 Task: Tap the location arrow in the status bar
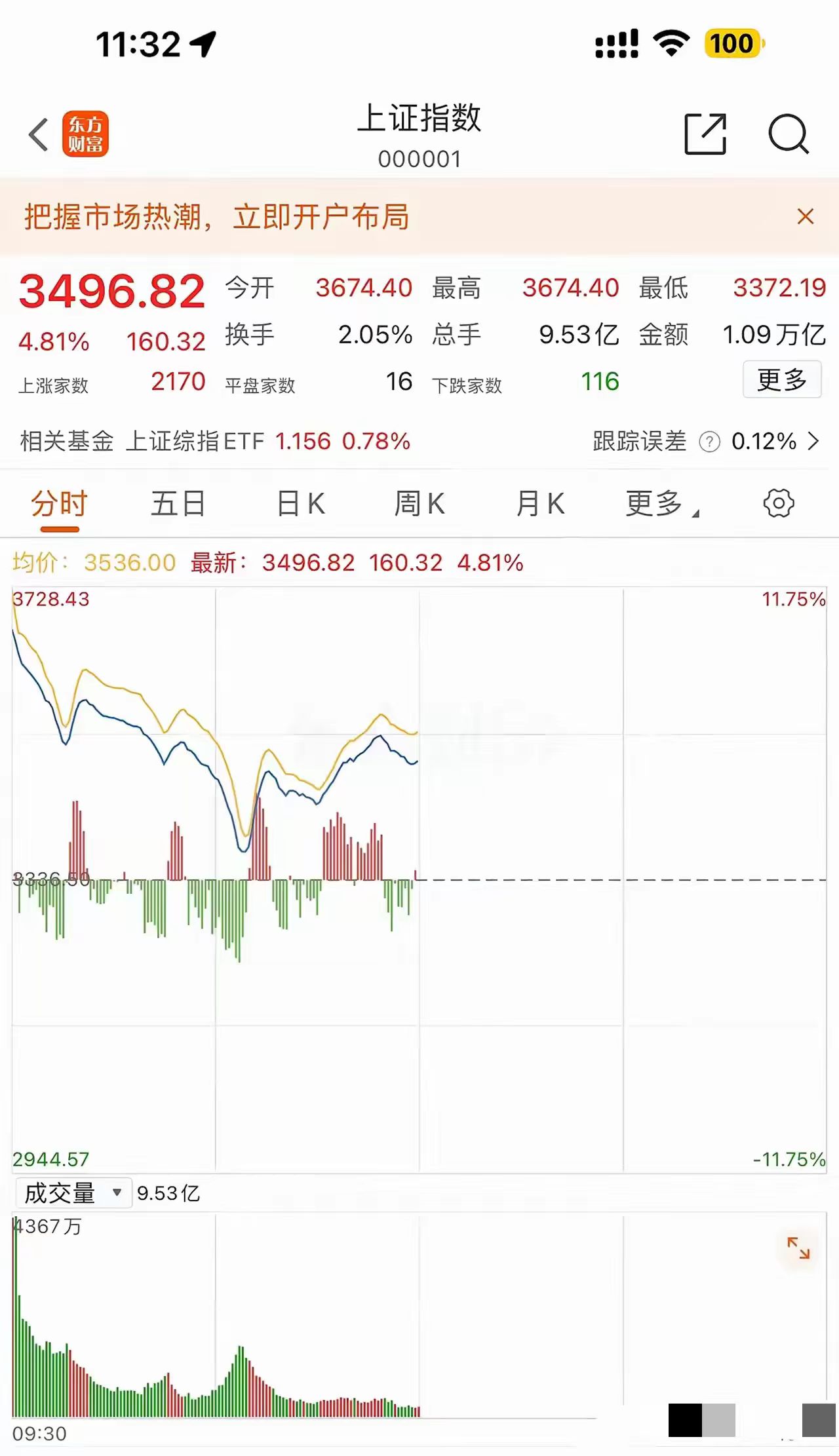pyautogui.click(x=203, y=41)
